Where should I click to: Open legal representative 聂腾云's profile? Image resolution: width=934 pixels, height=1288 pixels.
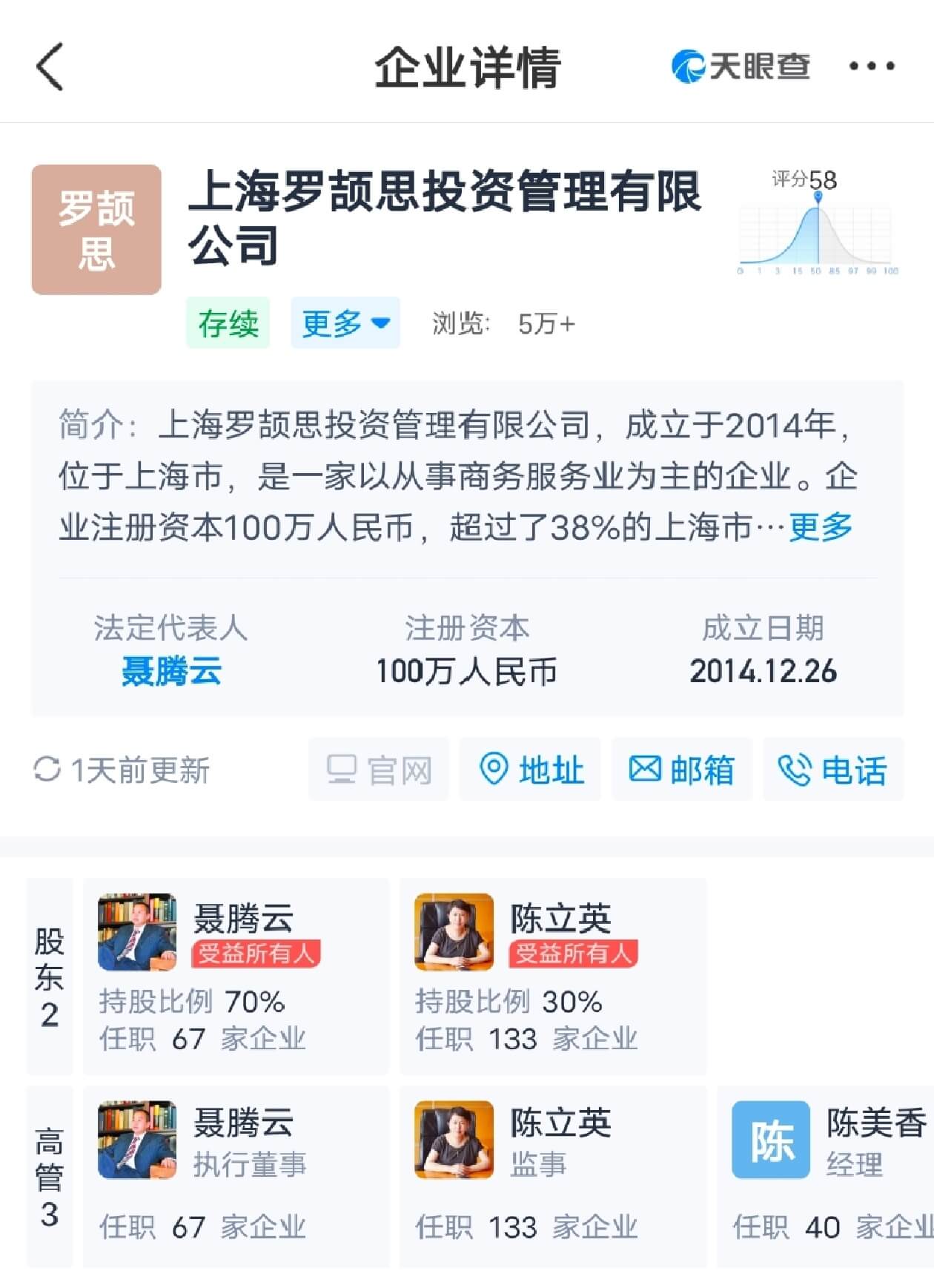coord(171,671)
